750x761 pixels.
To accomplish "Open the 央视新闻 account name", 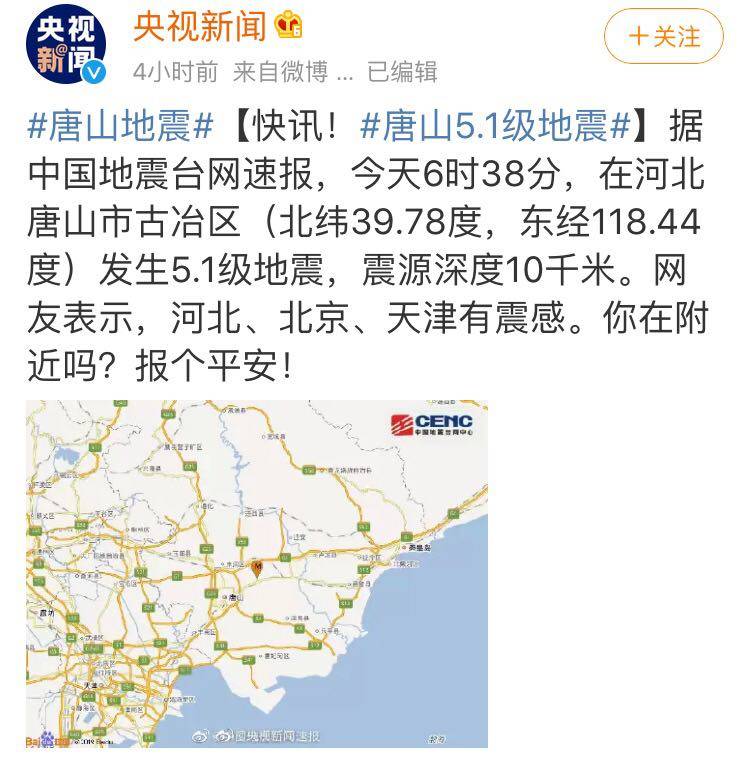I will [200, 26].
